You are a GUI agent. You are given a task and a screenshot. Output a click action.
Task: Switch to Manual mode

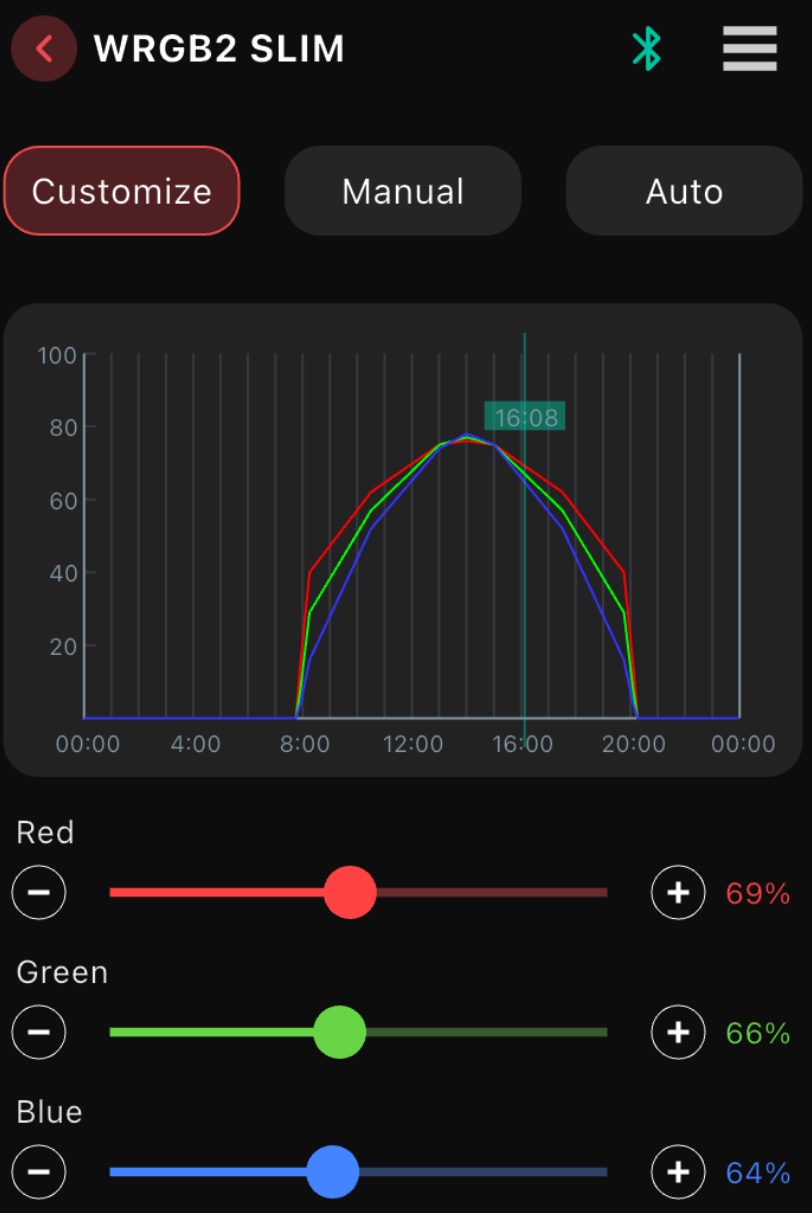pyautogui.click(x=403, y=191)
